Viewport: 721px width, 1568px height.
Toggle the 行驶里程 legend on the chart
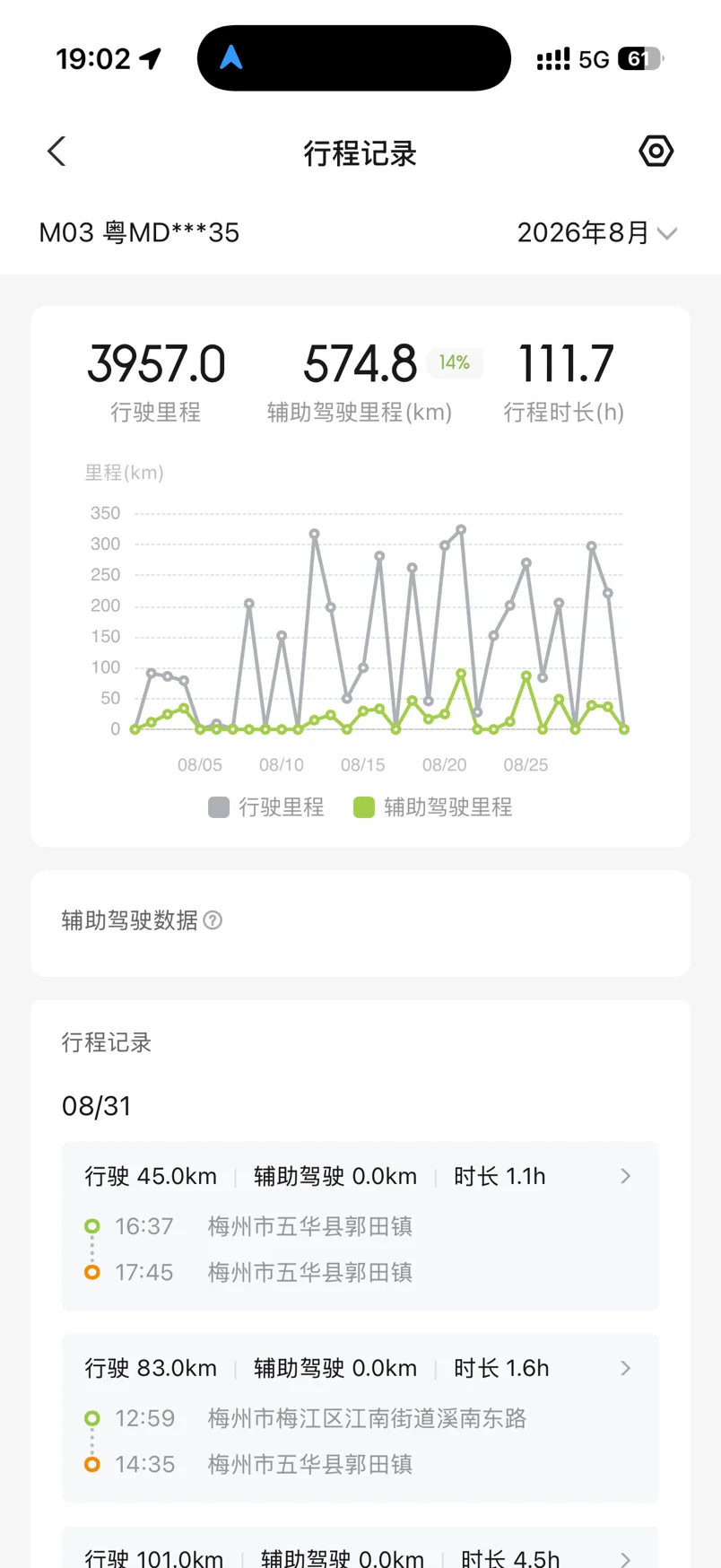click(266, 807)
